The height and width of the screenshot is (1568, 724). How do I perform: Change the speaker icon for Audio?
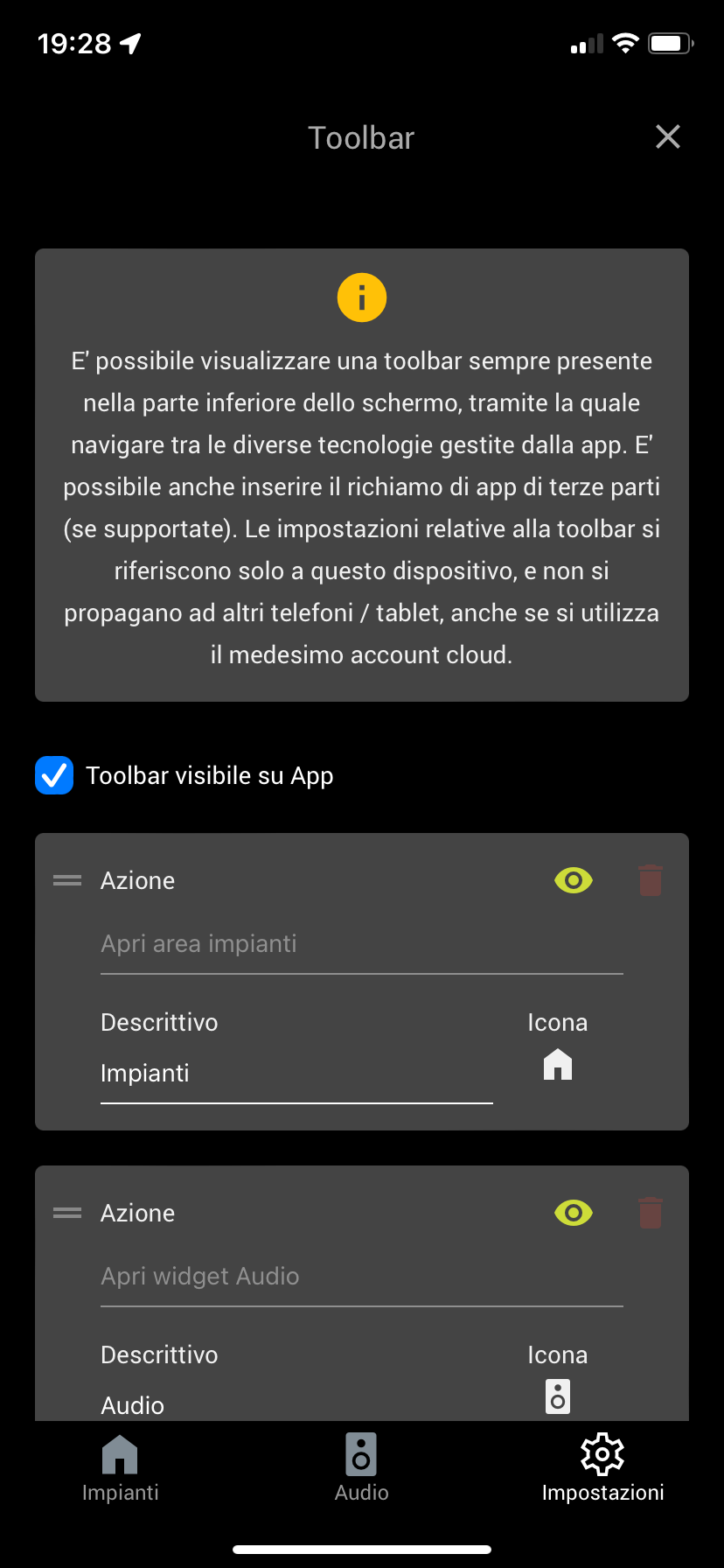point(558,1396)
